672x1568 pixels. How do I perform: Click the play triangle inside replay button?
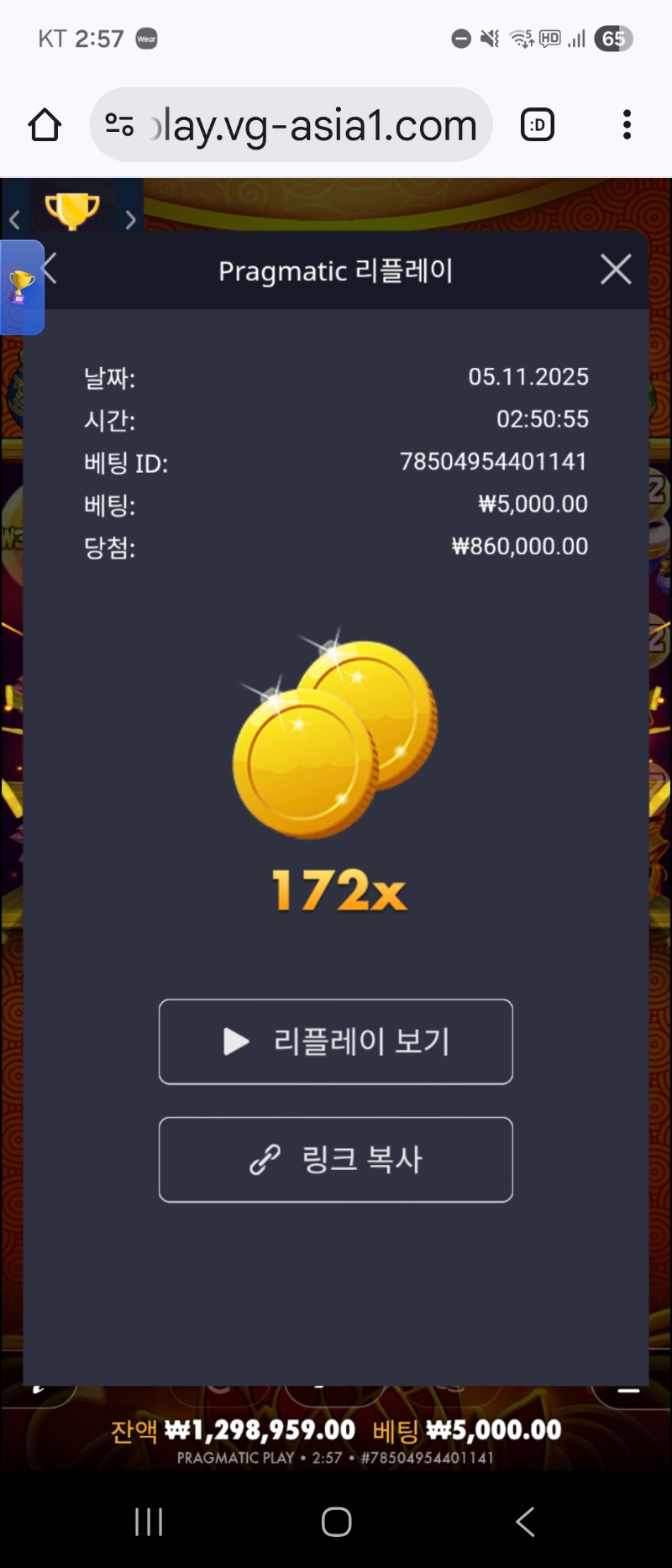coord(235,1041)
